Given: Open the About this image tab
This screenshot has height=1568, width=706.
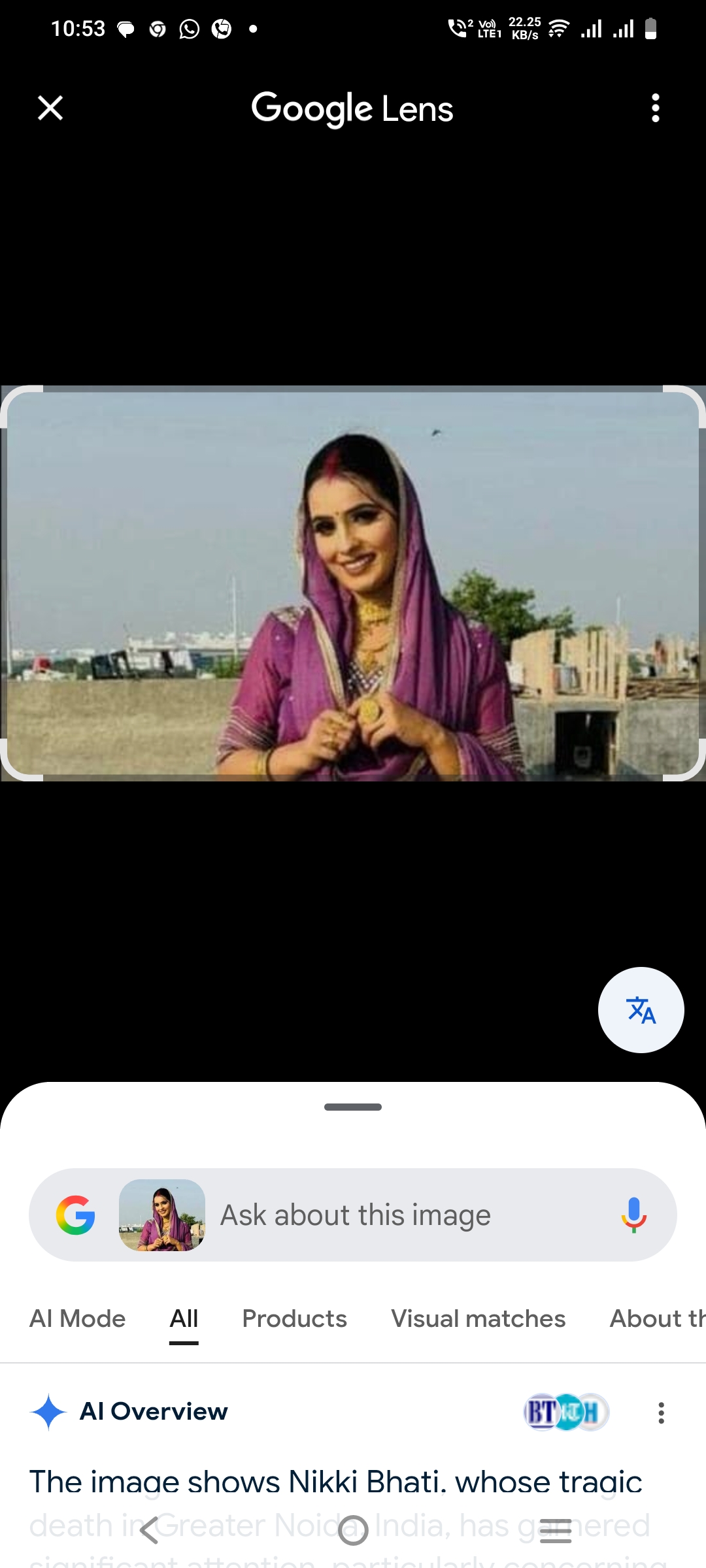Looking at the screenshot, I should [x=656, y=1318].
